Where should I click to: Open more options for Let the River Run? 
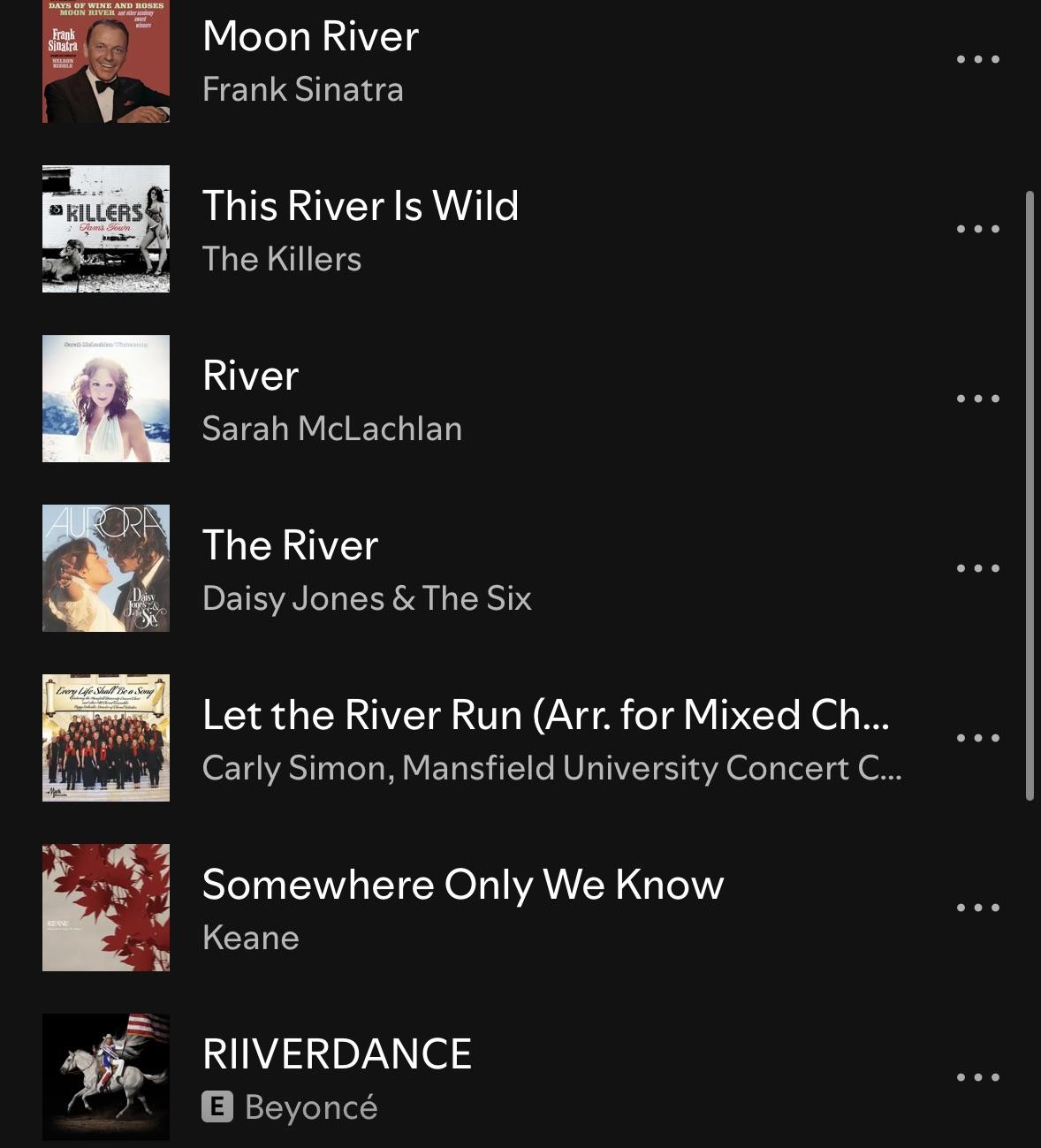[x=977, y=739]
